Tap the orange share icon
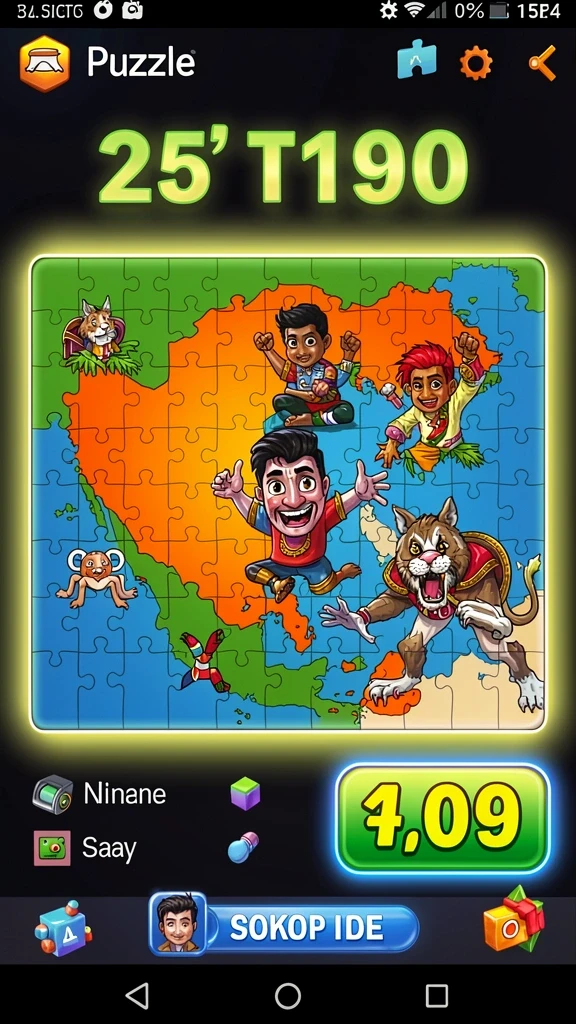Image resolution: width=576 pixels, height=1024 pixels. (543, 63)
